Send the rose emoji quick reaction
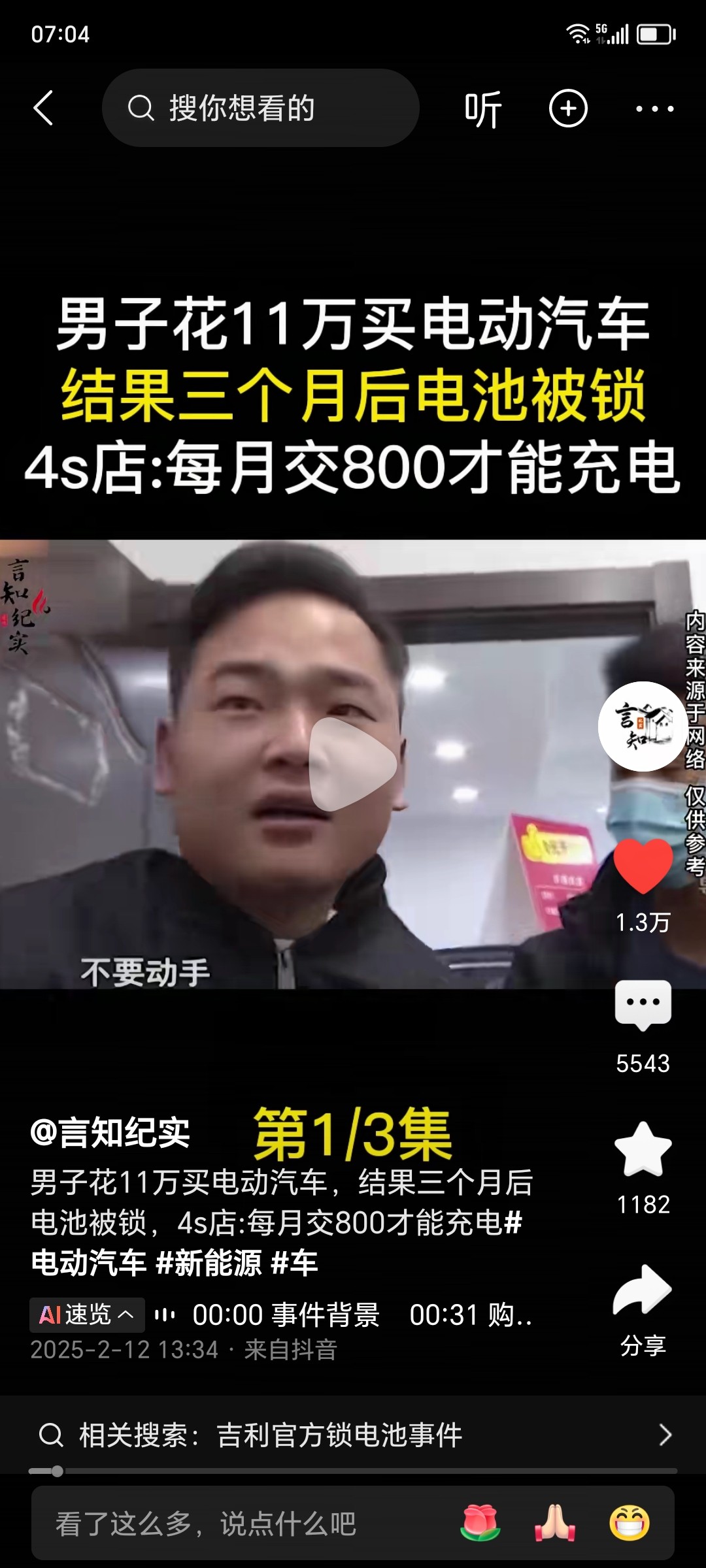Viewport: 706px width, 1568px height. click(480, 1523)
